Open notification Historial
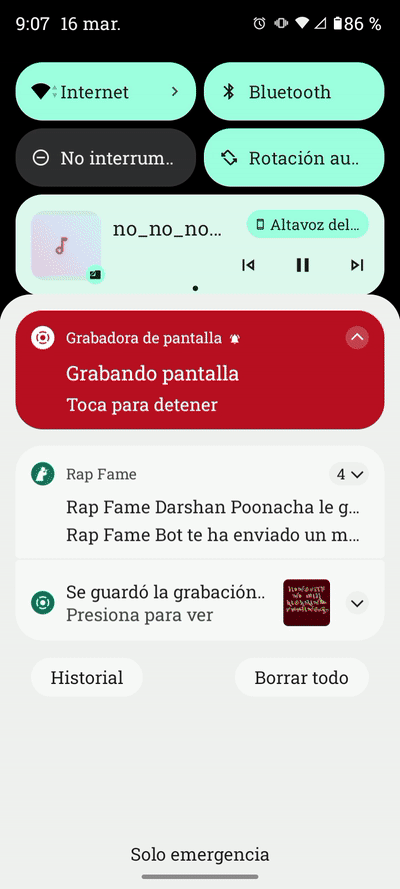 pos(87,678)
